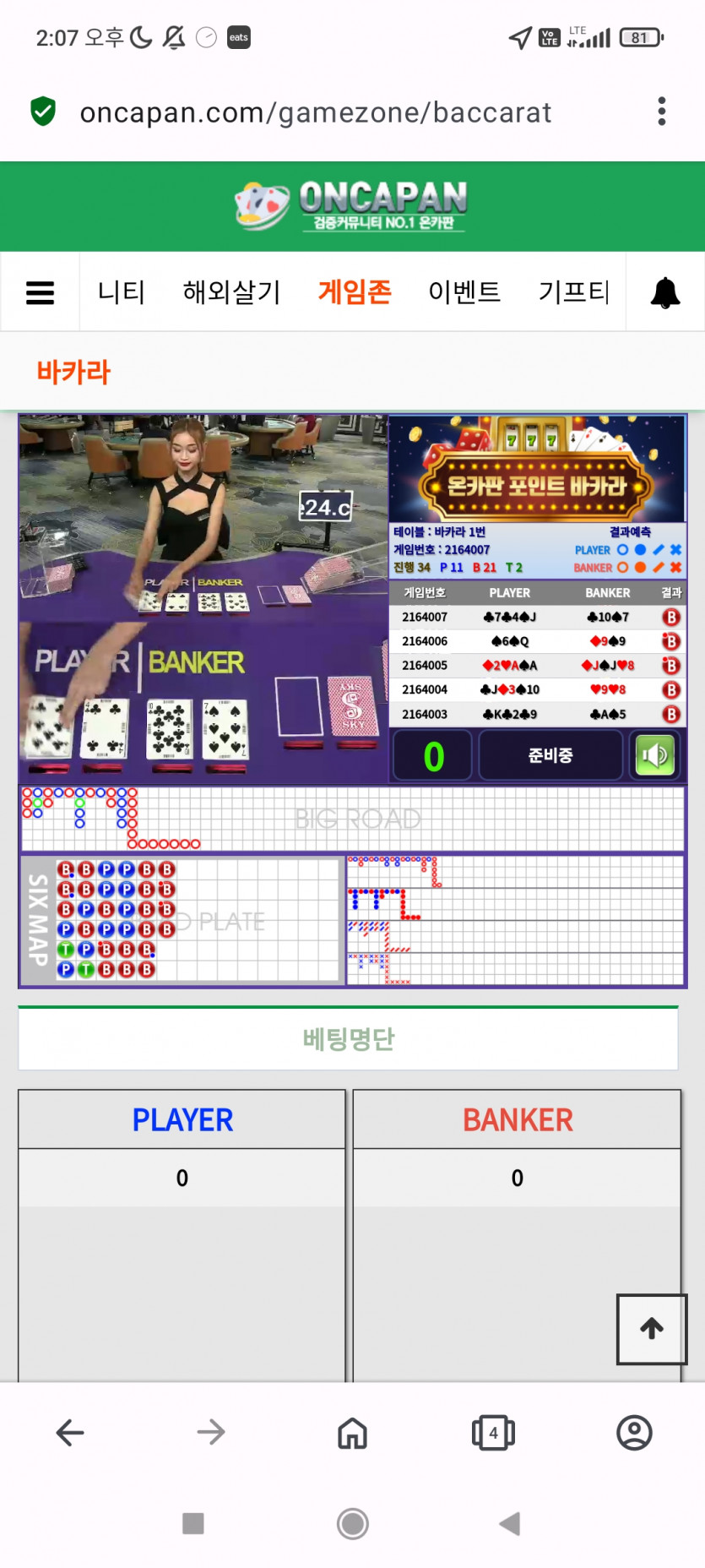Open the browser profile account
Viewport: 705px width, 1568px height.
[634, 1432]
